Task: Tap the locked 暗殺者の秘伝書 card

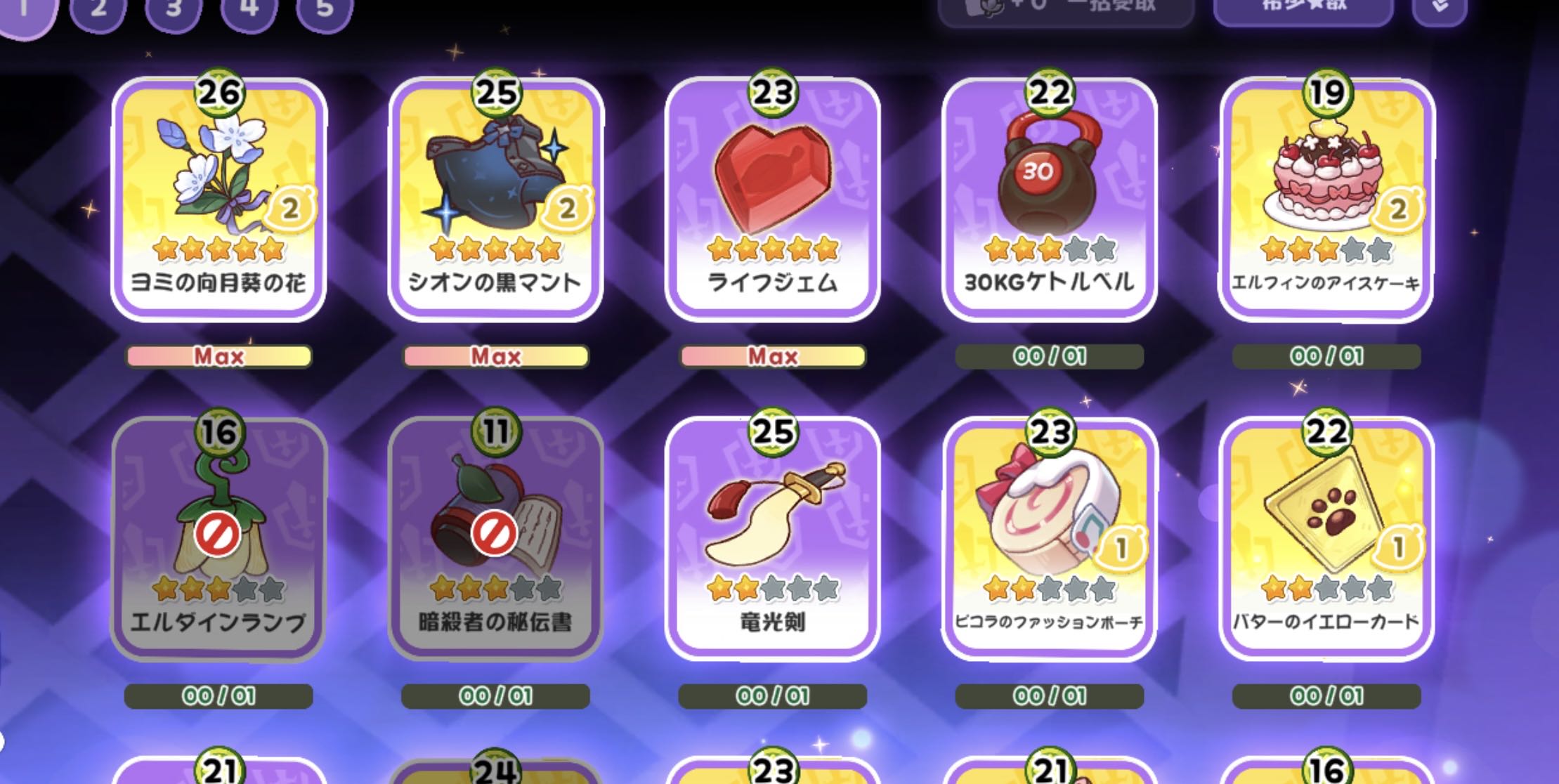Action: click(x=495, y=540)
